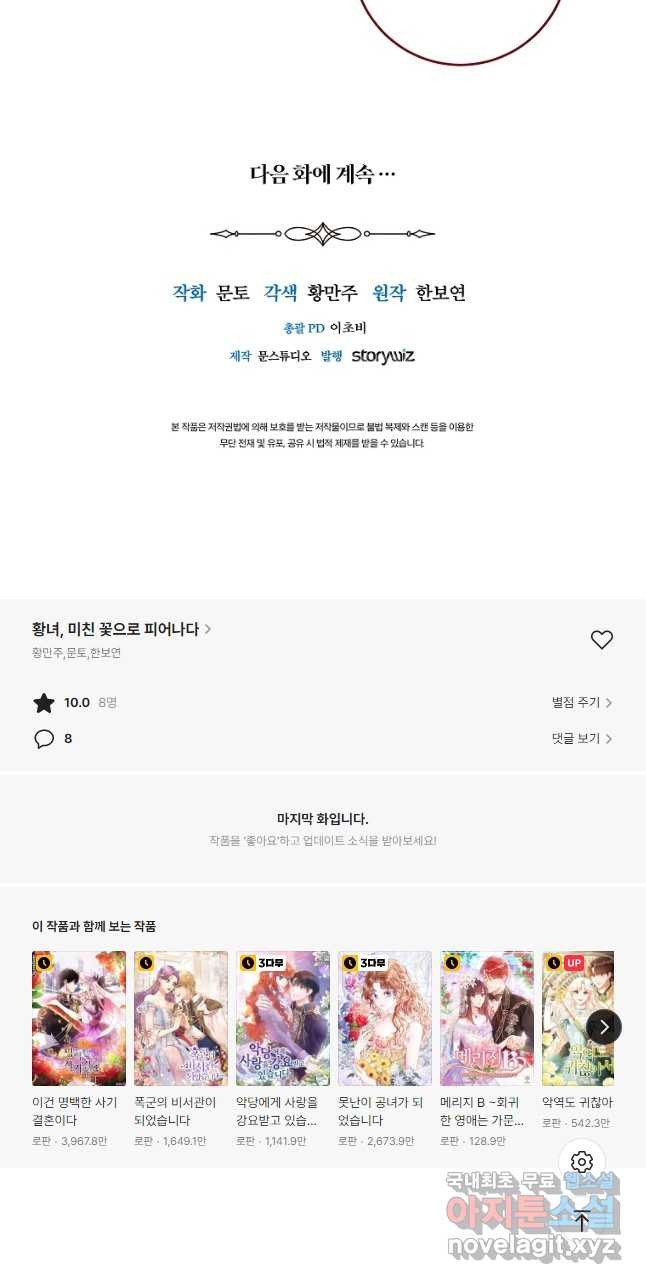Viewport: 646px width, 1284px height.
Task: Open the recommended title 폭군의 비서관이 되었습니다
Action: click(181, 1018)
